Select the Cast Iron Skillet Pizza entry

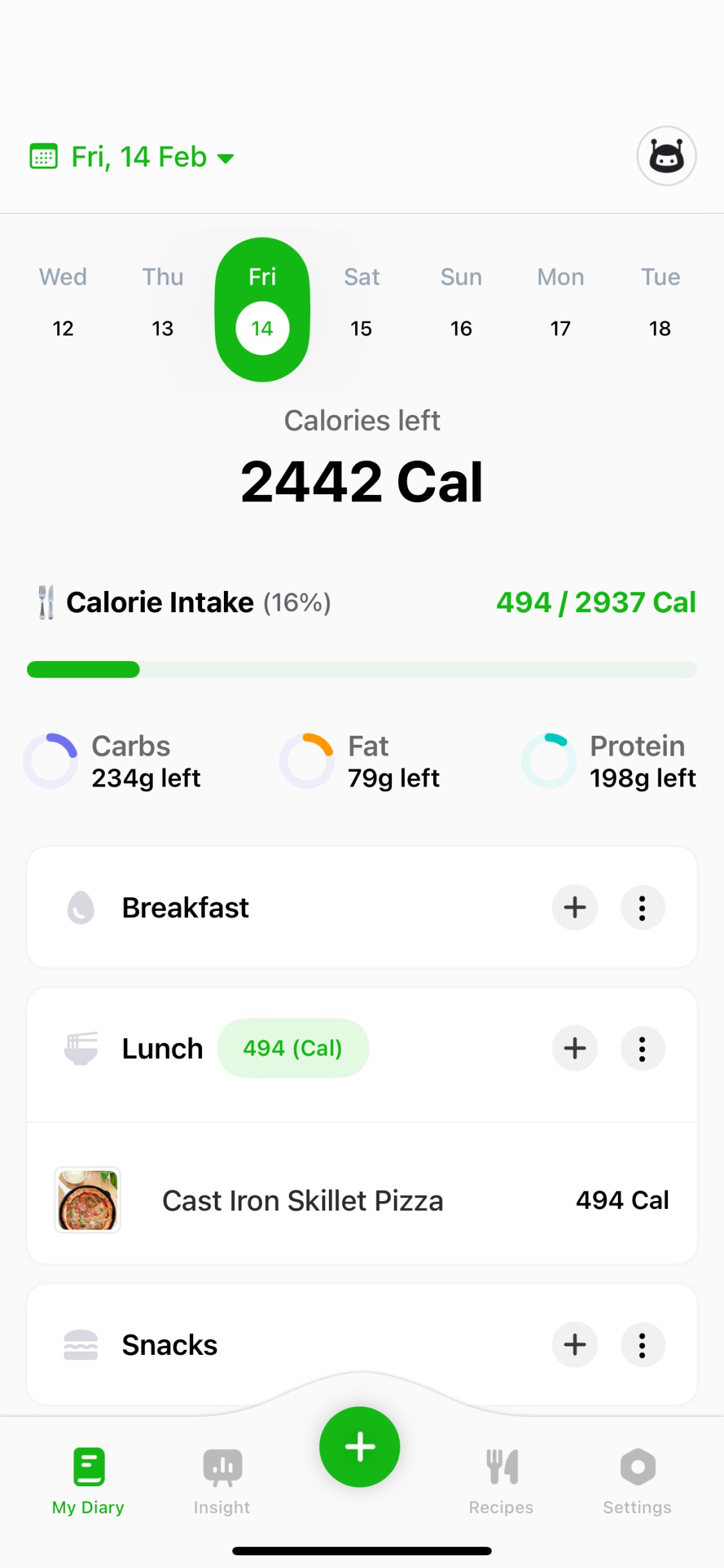302,1200
